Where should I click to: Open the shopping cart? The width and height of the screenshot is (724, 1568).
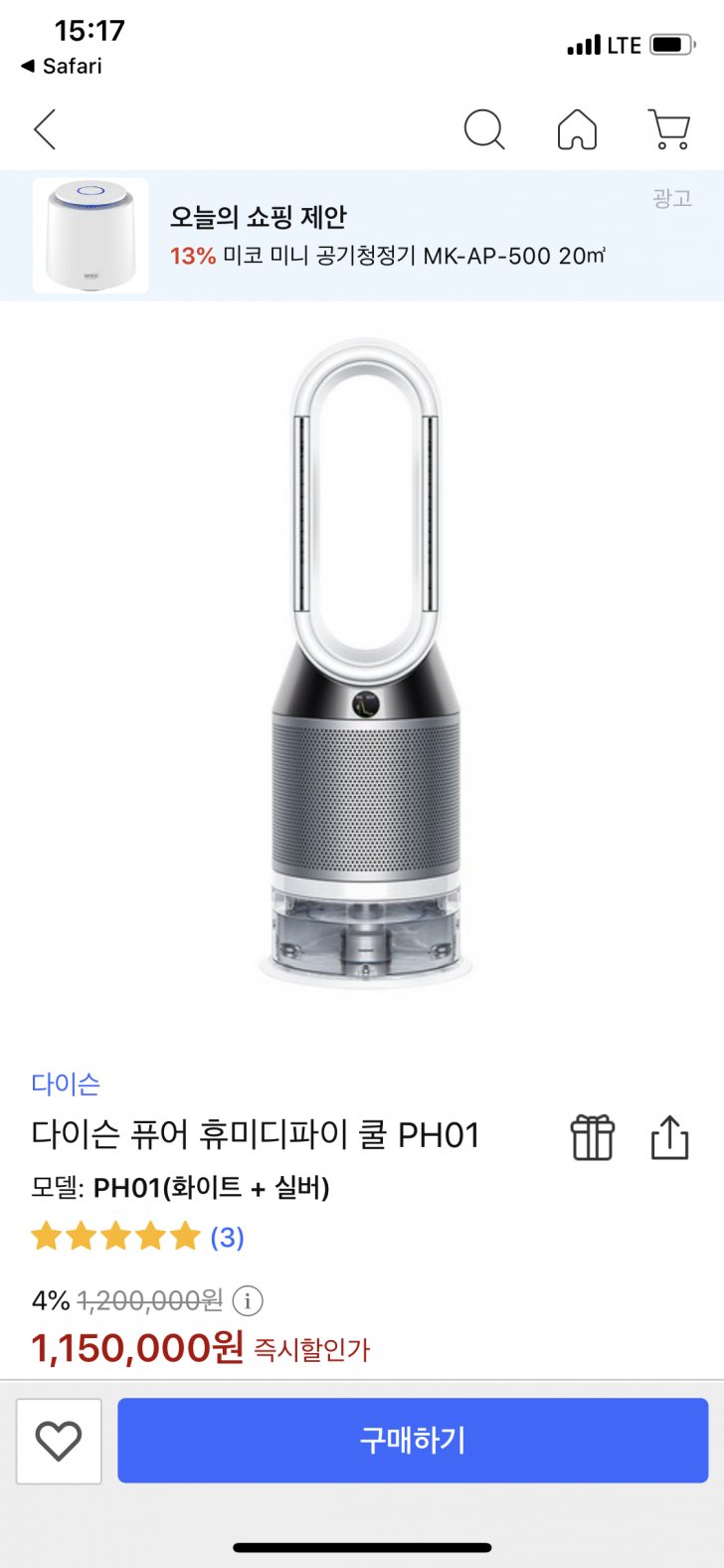point(669,130)
